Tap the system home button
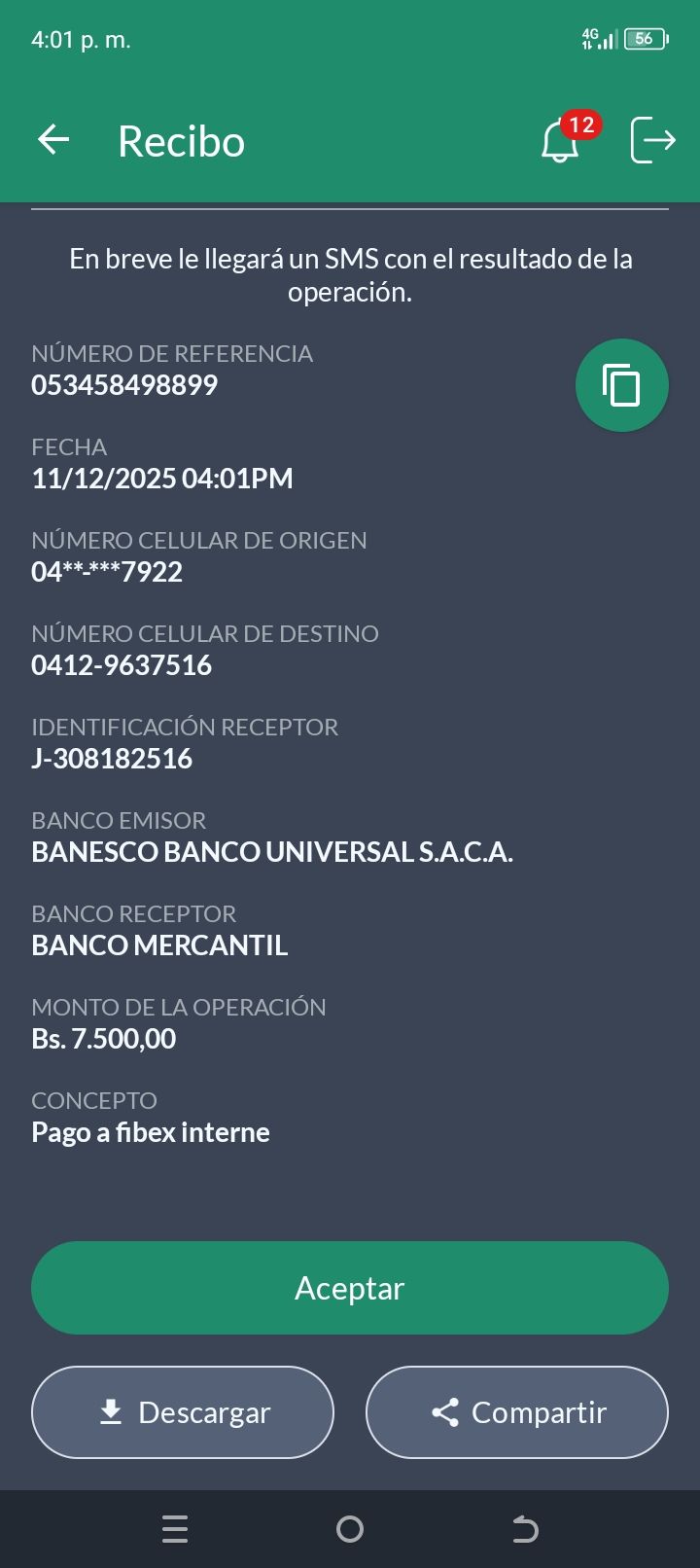Screen dimensions: 700x1568 (x=350, y=1529)
